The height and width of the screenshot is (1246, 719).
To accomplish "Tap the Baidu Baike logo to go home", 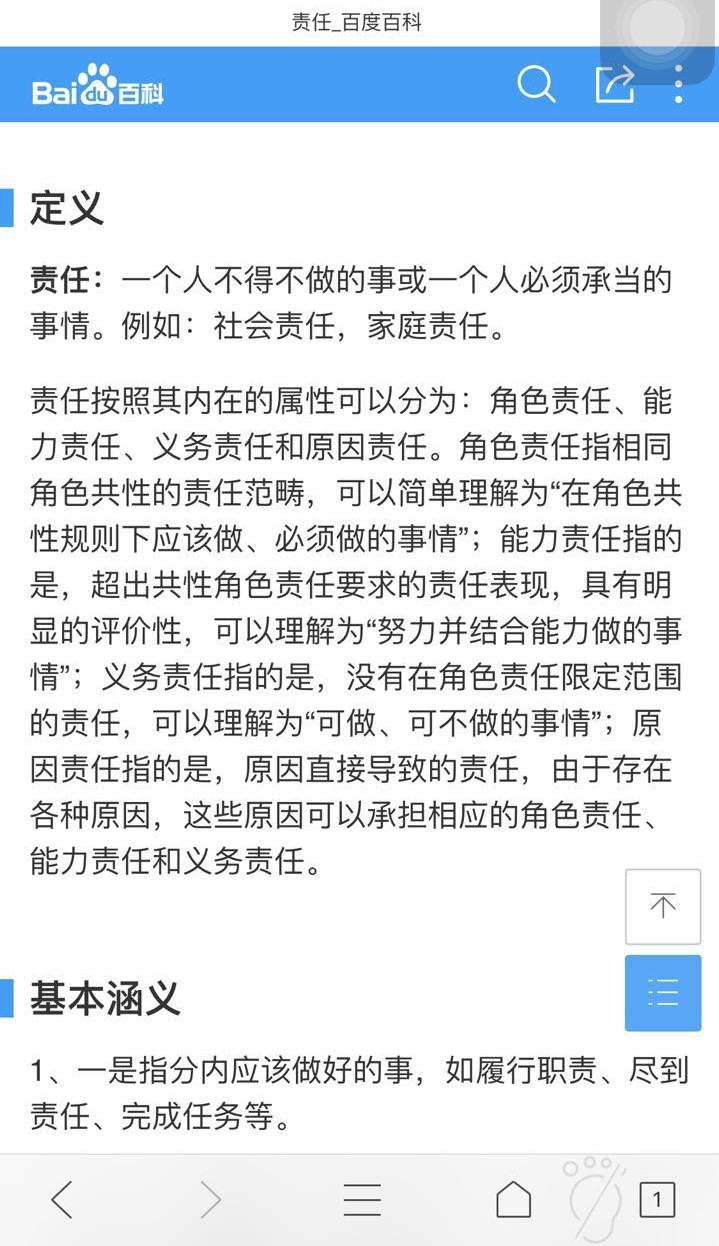I will tap(97, 87).
